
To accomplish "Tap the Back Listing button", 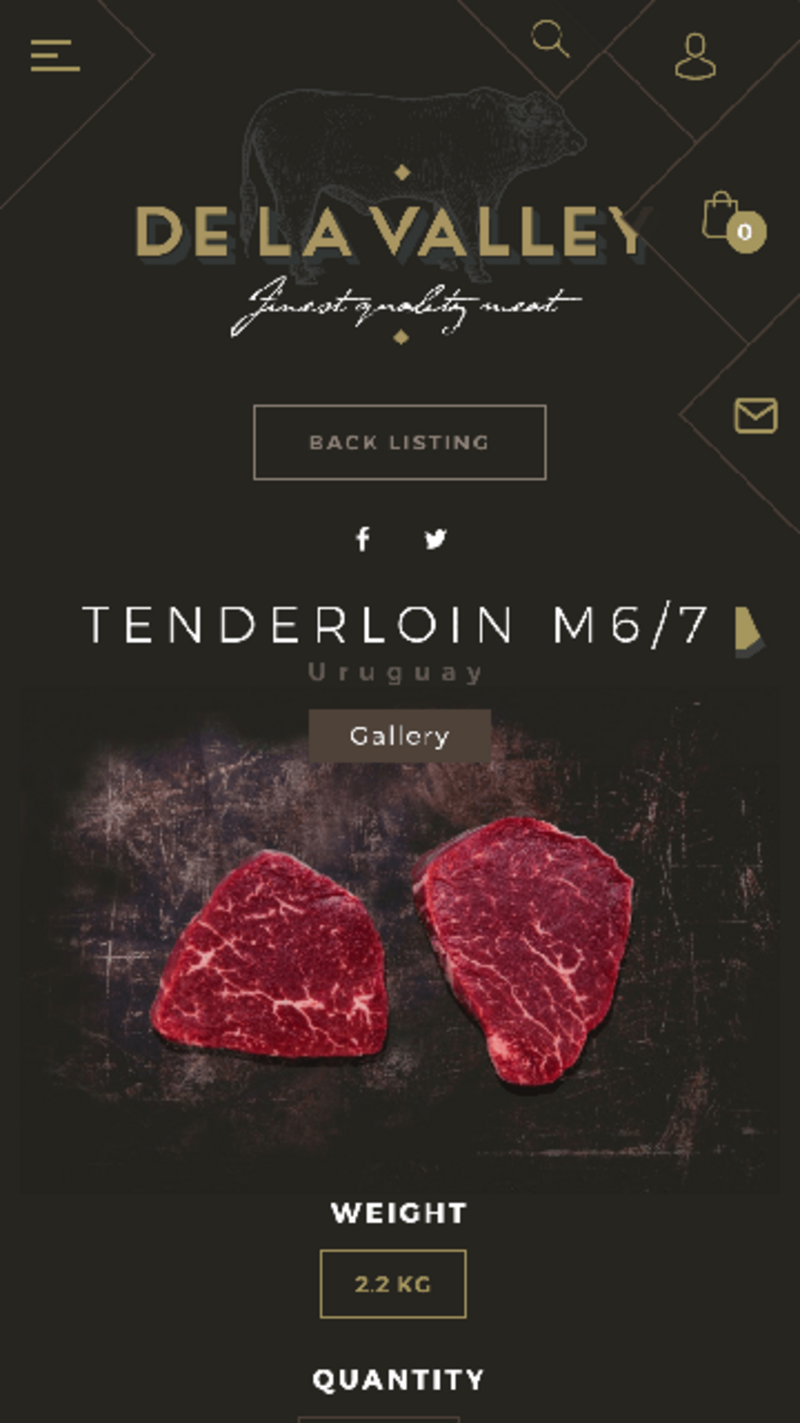I will [399, 442].
